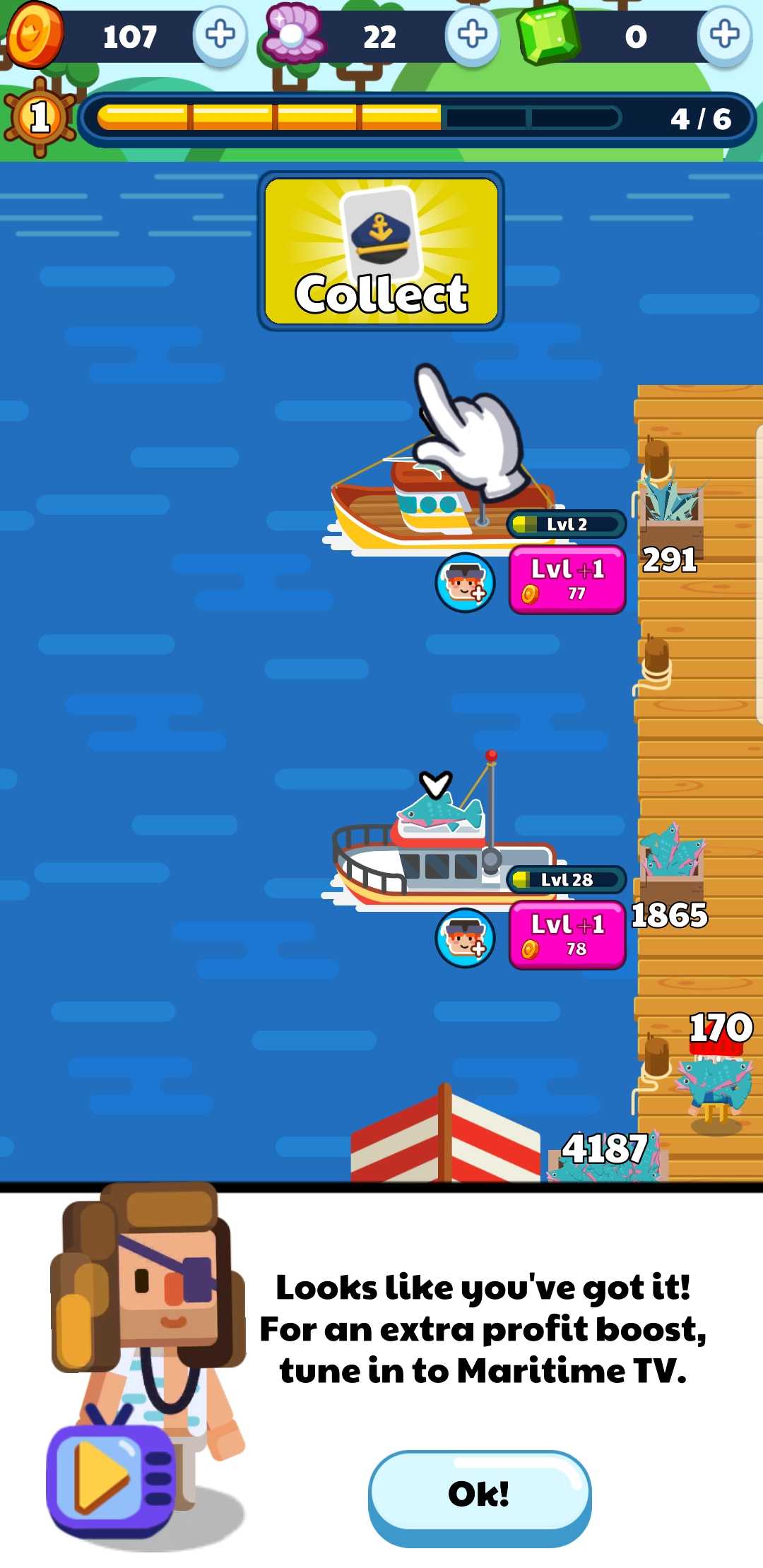763x1568 pixels.
Task: Upgrade Lvl 2 boat for 77 coins
Action: [x=567, y=580]
